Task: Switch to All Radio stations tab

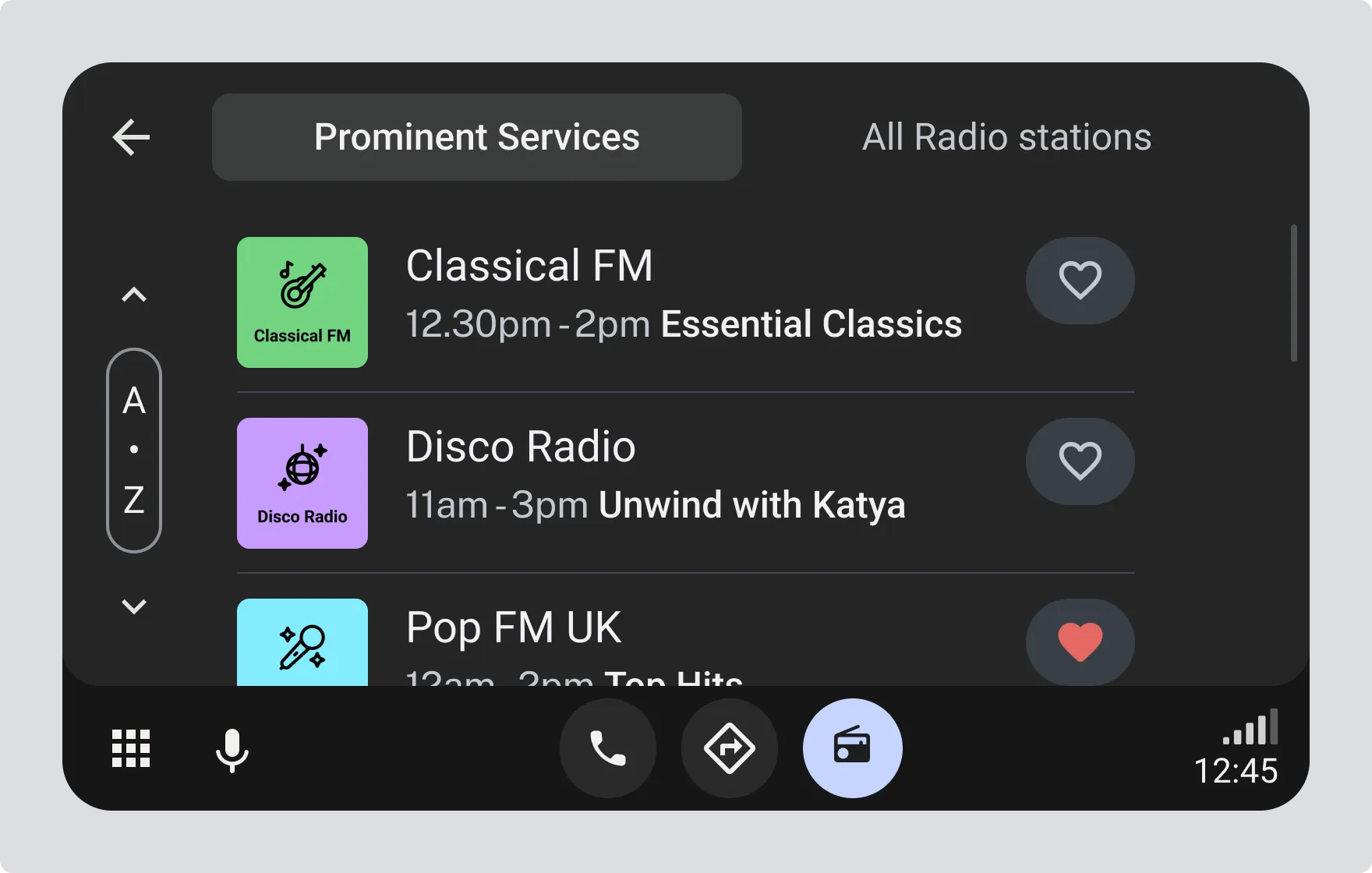Action: 1006,137
